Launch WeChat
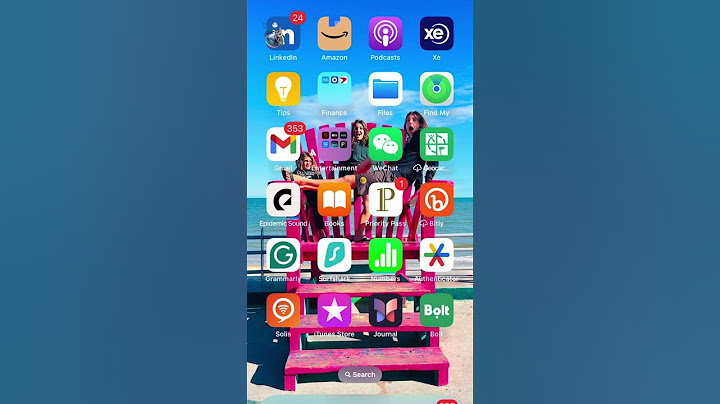This screenshot has width=720, height=404. (x=385, y=144)
